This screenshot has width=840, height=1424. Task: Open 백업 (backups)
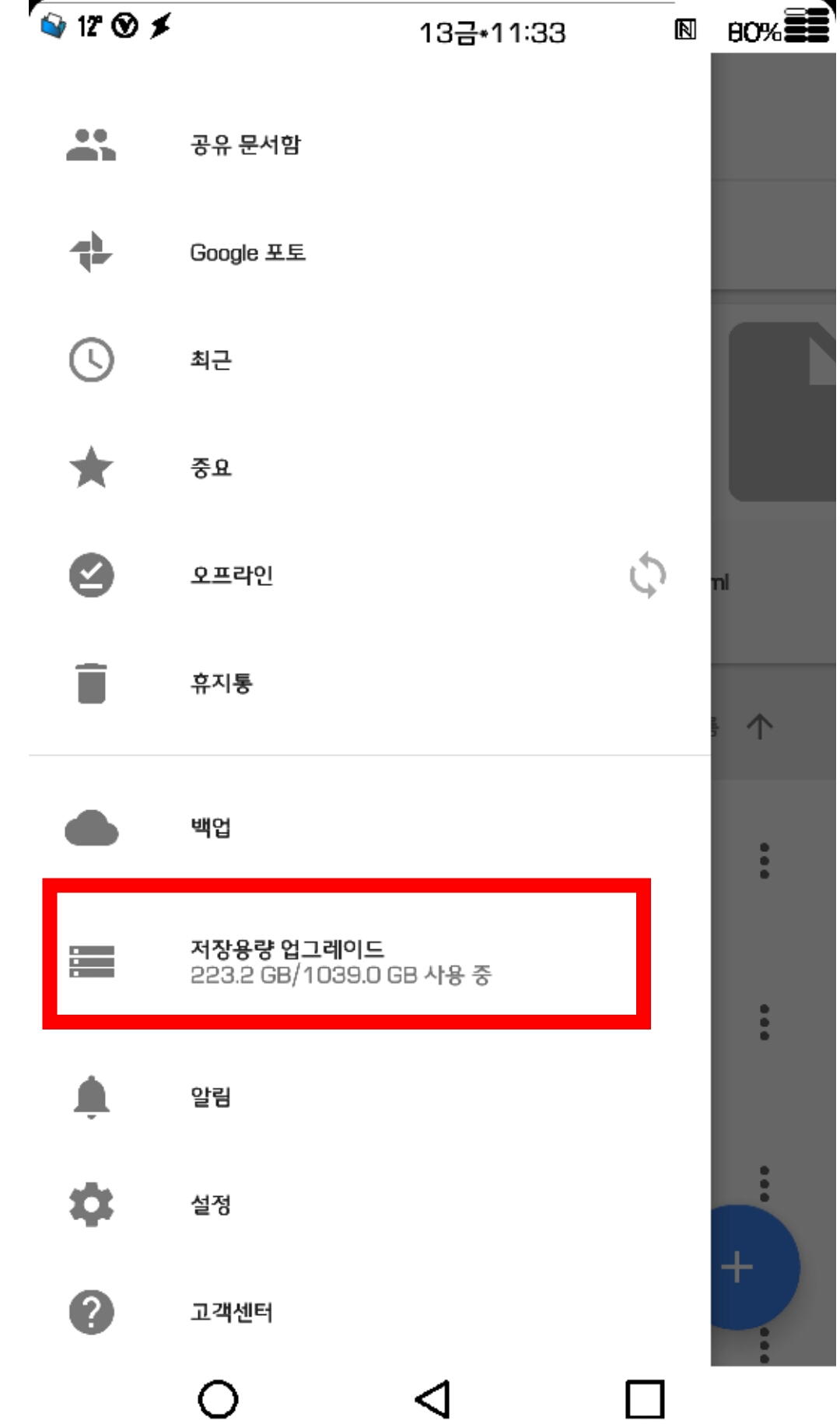(x=211, y=827)
